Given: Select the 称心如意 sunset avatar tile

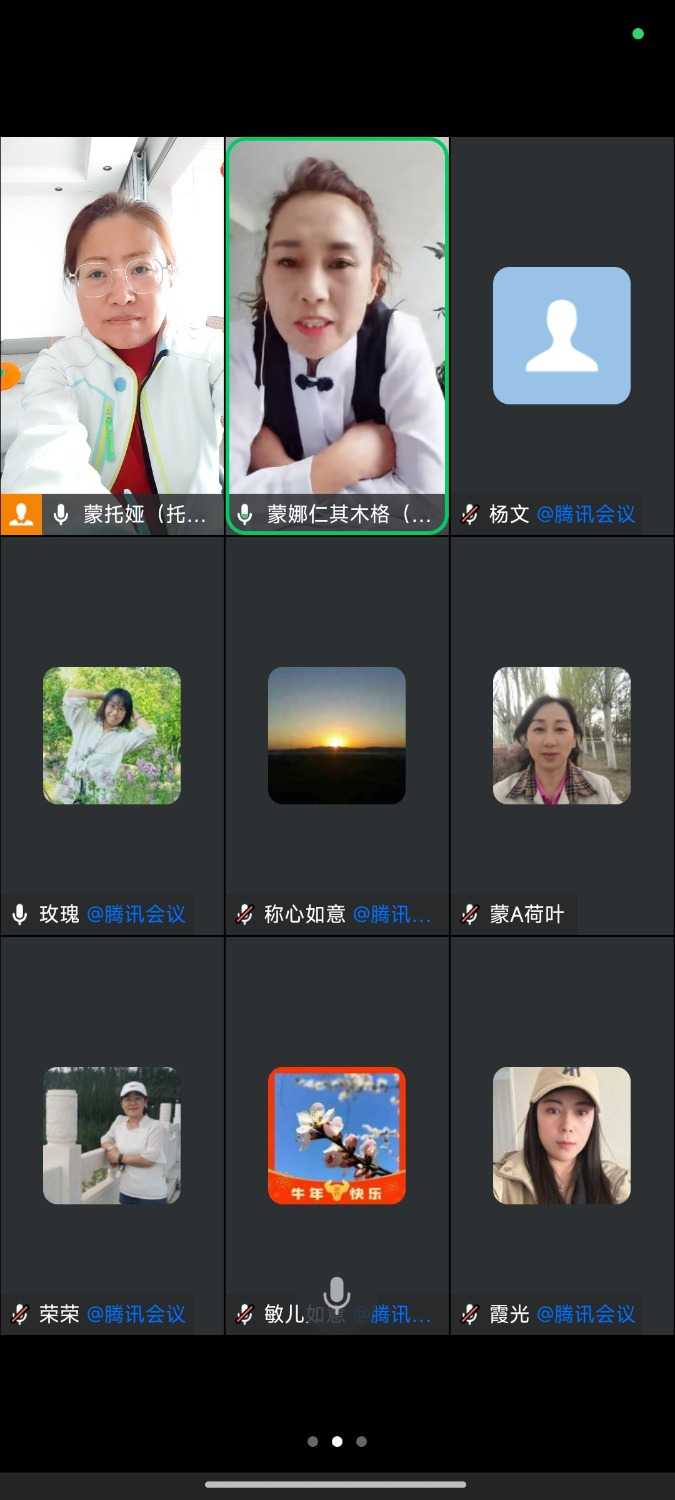Looking at the screenshot, I should (337, 735).
